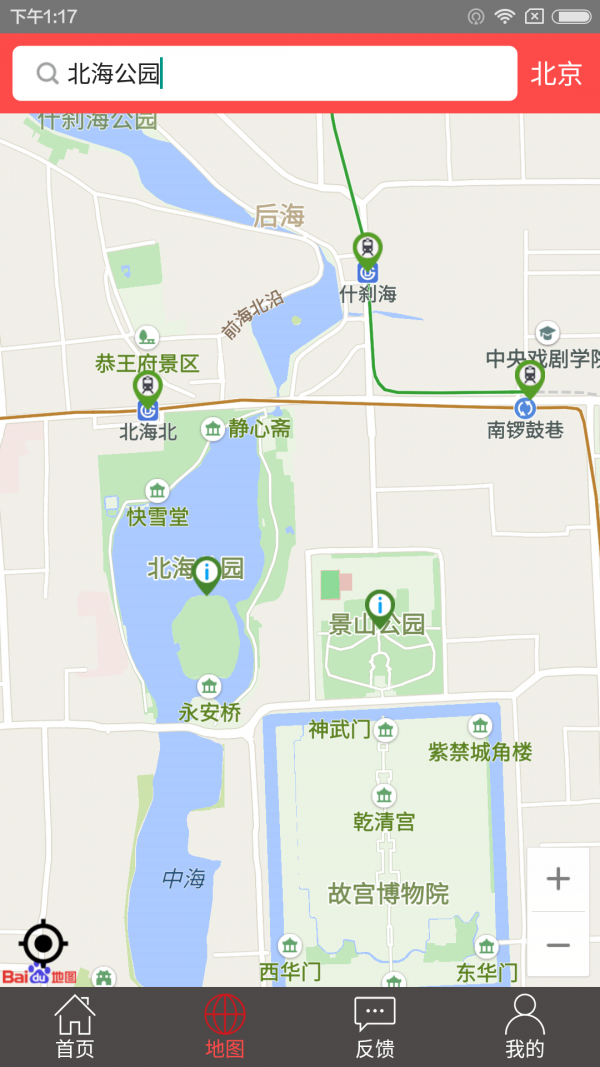Select the 地图 tab
Image resolution: width=600 pixels, height=1067 pixels.
click(225, 1027)
